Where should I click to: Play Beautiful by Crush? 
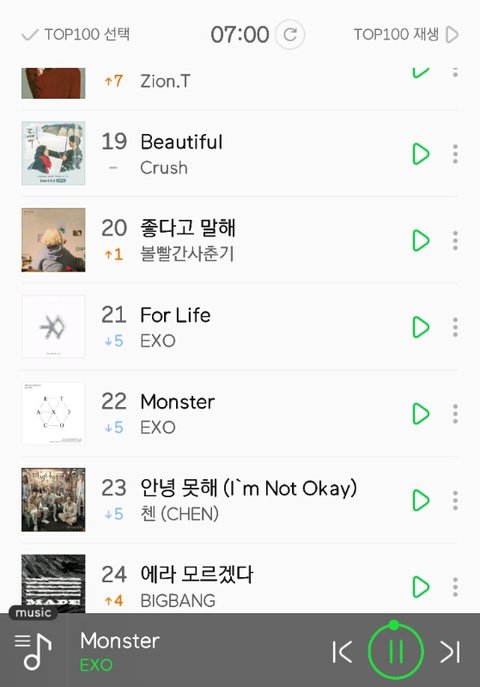420,154
